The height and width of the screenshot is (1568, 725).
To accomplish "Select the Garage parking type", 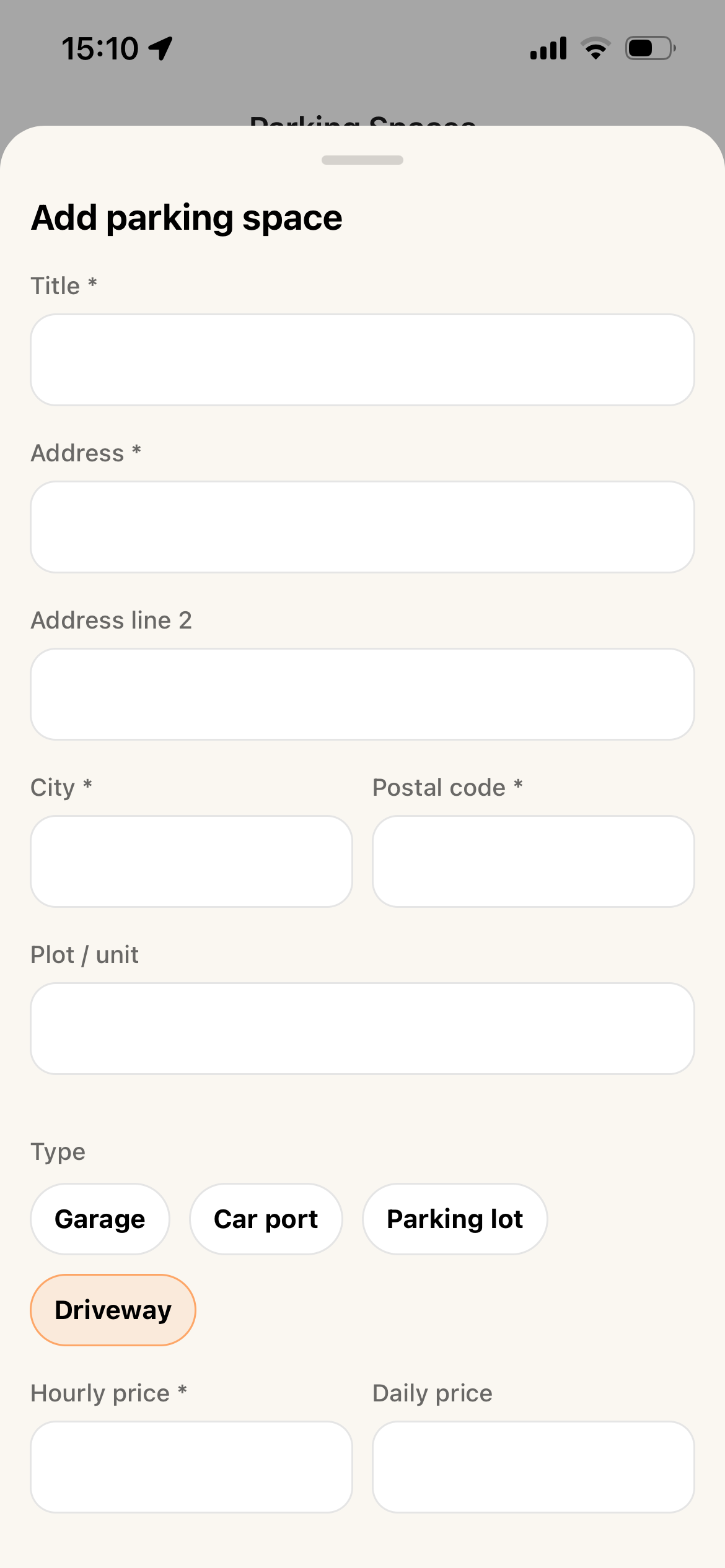I will (99, 1217).
